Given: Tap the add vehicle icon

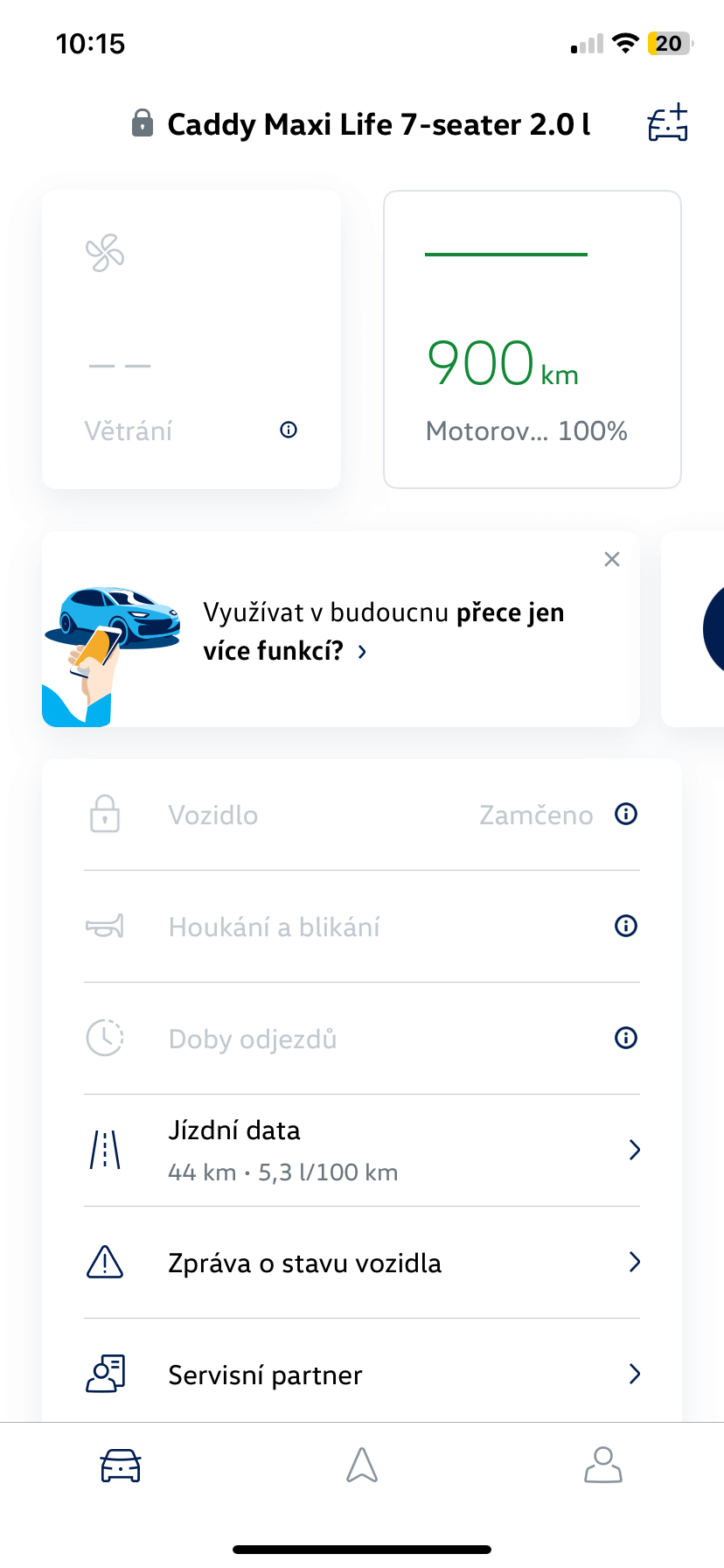Looking at the screenshot, I should [668, 123].
